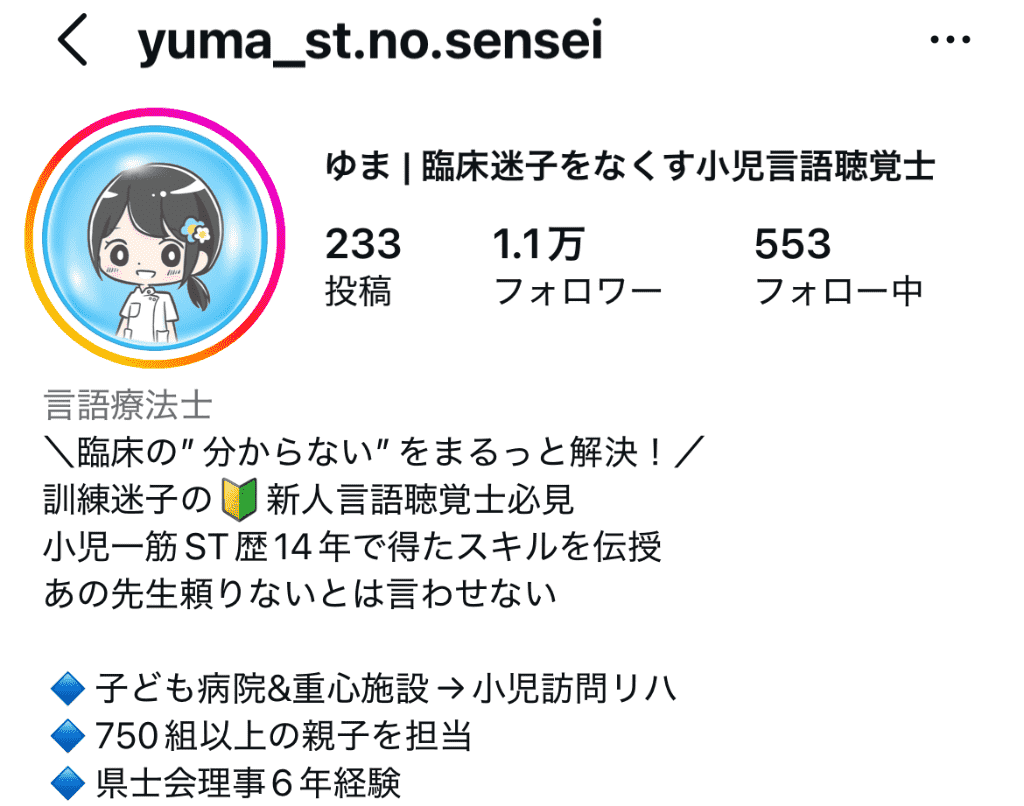
Task: Open the 553 フォロー中 list
Action: pyautogui.click(x=837, y=266)
